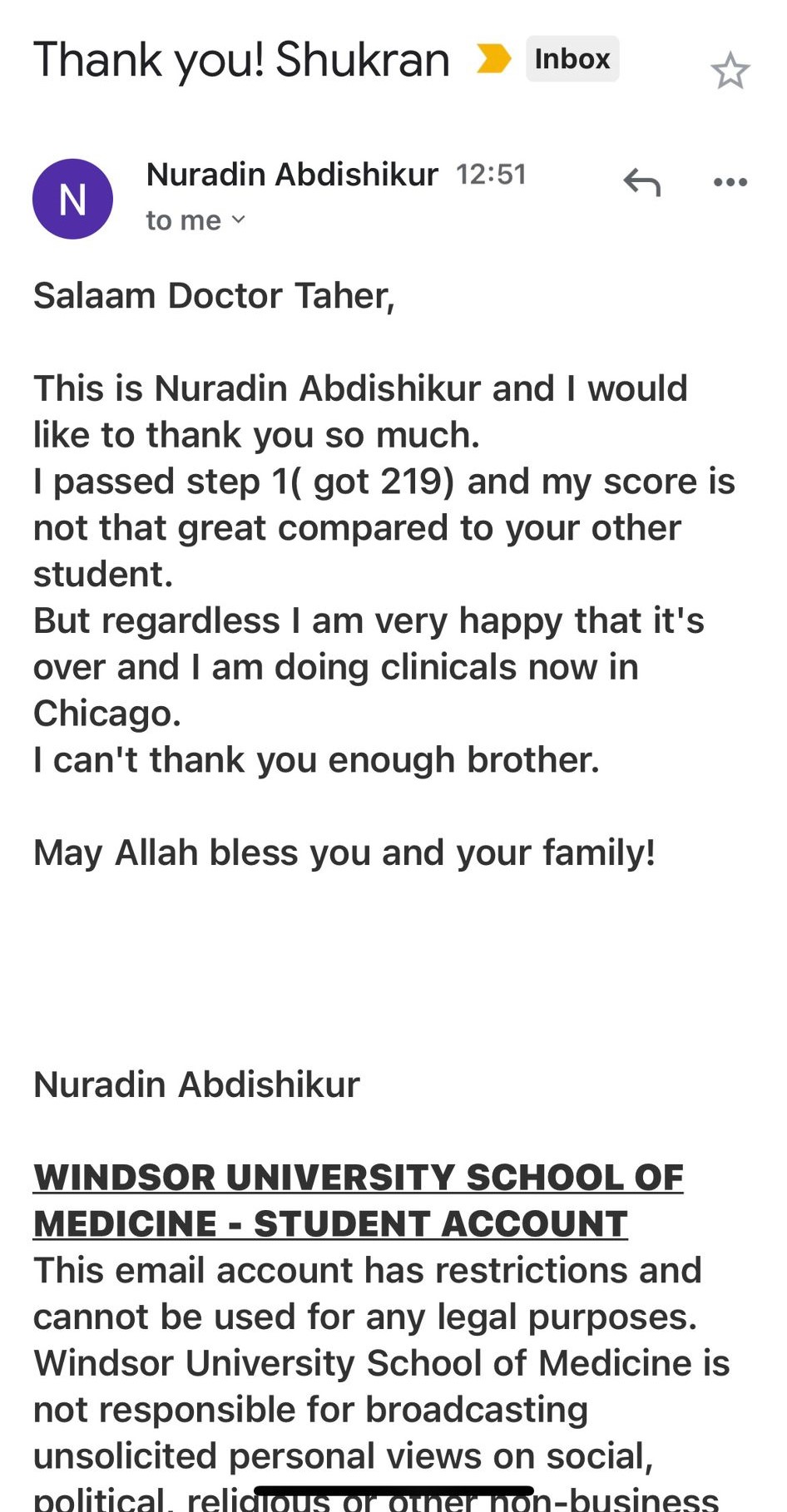787x1512 pixels.
Task: Expand the 'to me' recipient details
Action: tap(196, 220)
